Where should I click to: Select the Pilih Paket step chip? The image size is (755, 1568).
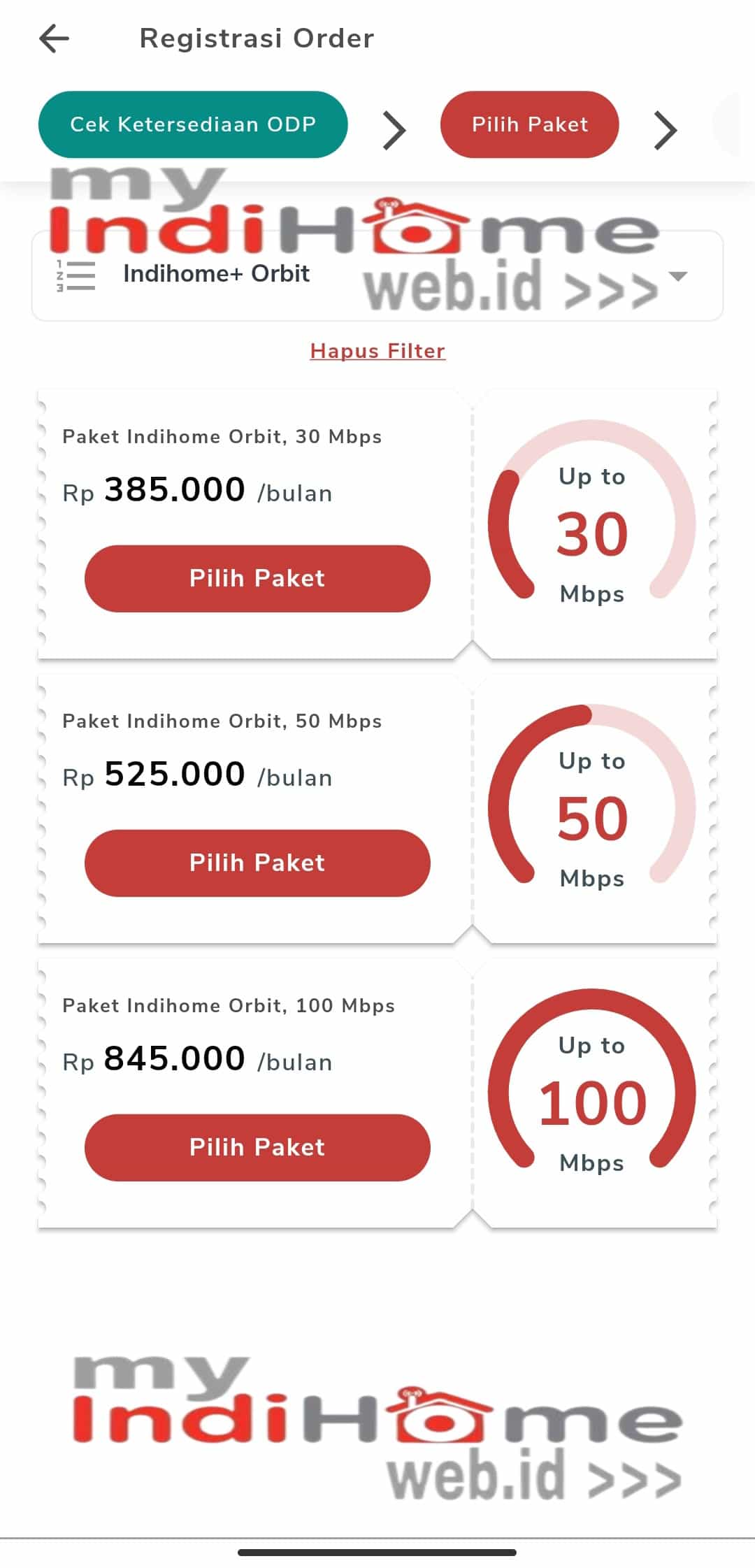click(529, 124)
